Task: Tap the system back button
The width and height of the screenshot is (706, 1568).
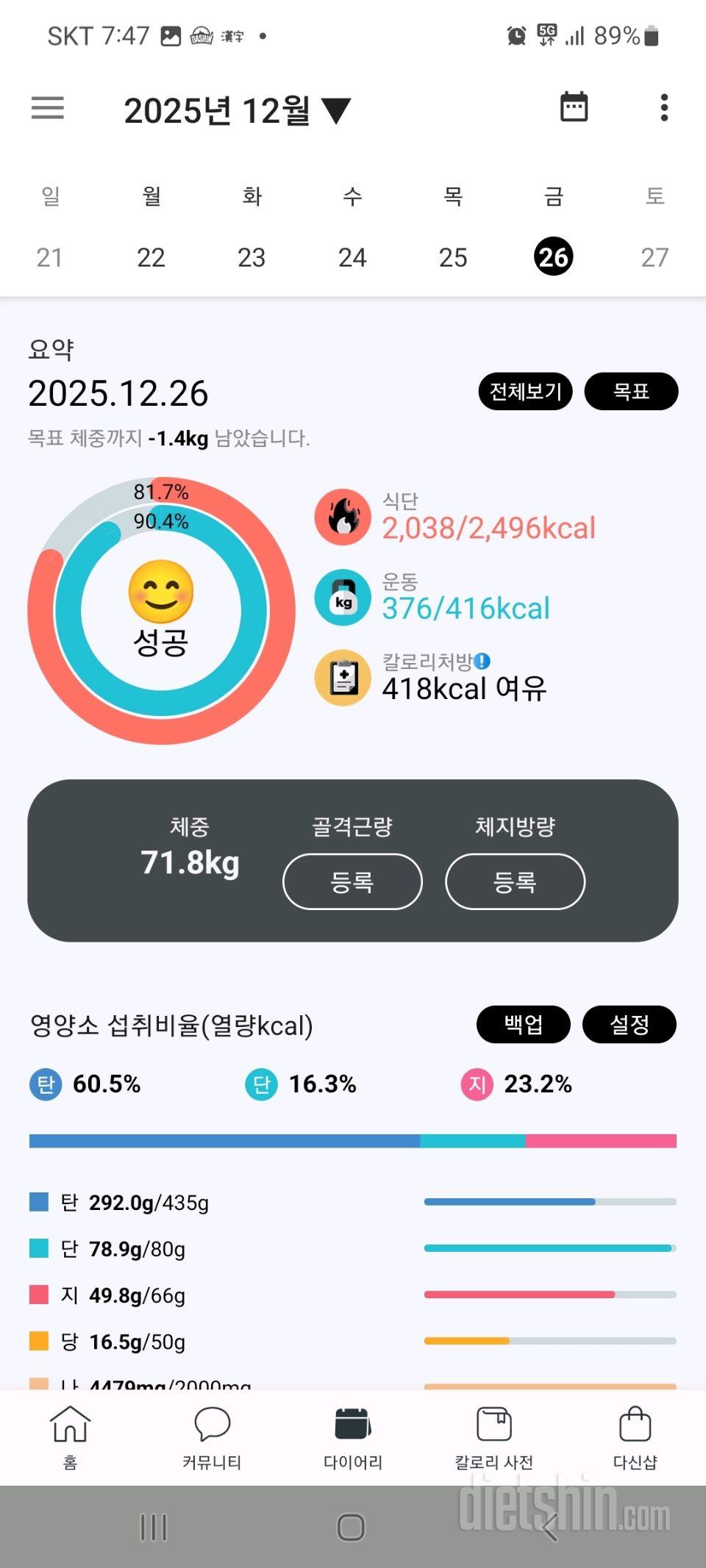Action: pyautogui.click(x=549, y=1527)
